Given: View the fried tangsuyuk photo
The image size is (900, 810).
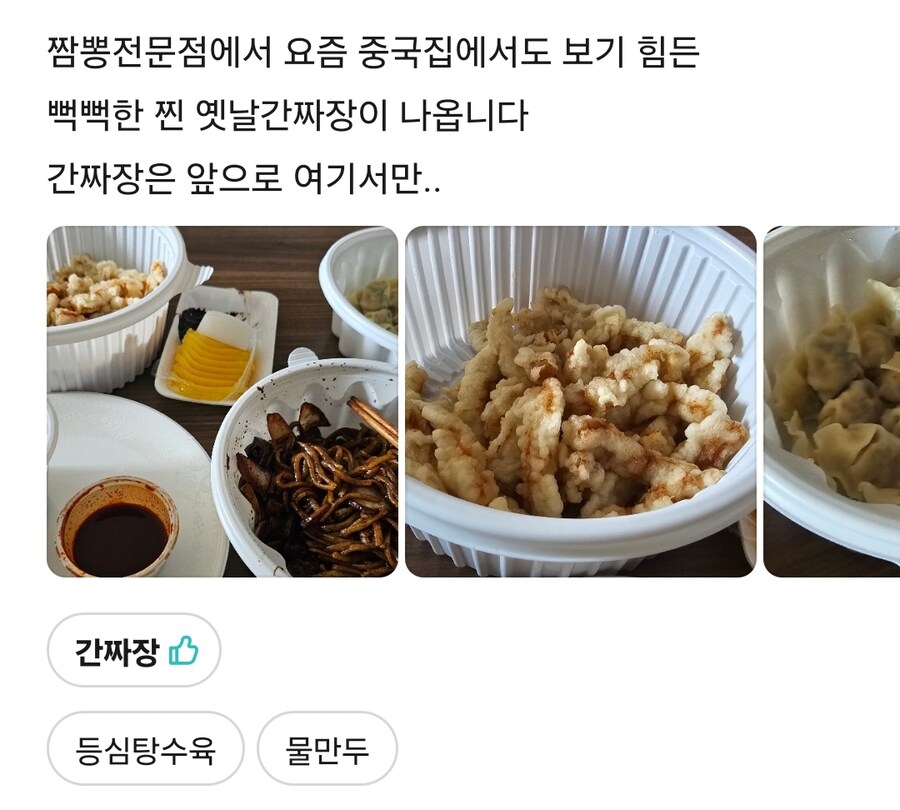Looking at the screenshot, I should pyautogui.click(x=580, y=401).
